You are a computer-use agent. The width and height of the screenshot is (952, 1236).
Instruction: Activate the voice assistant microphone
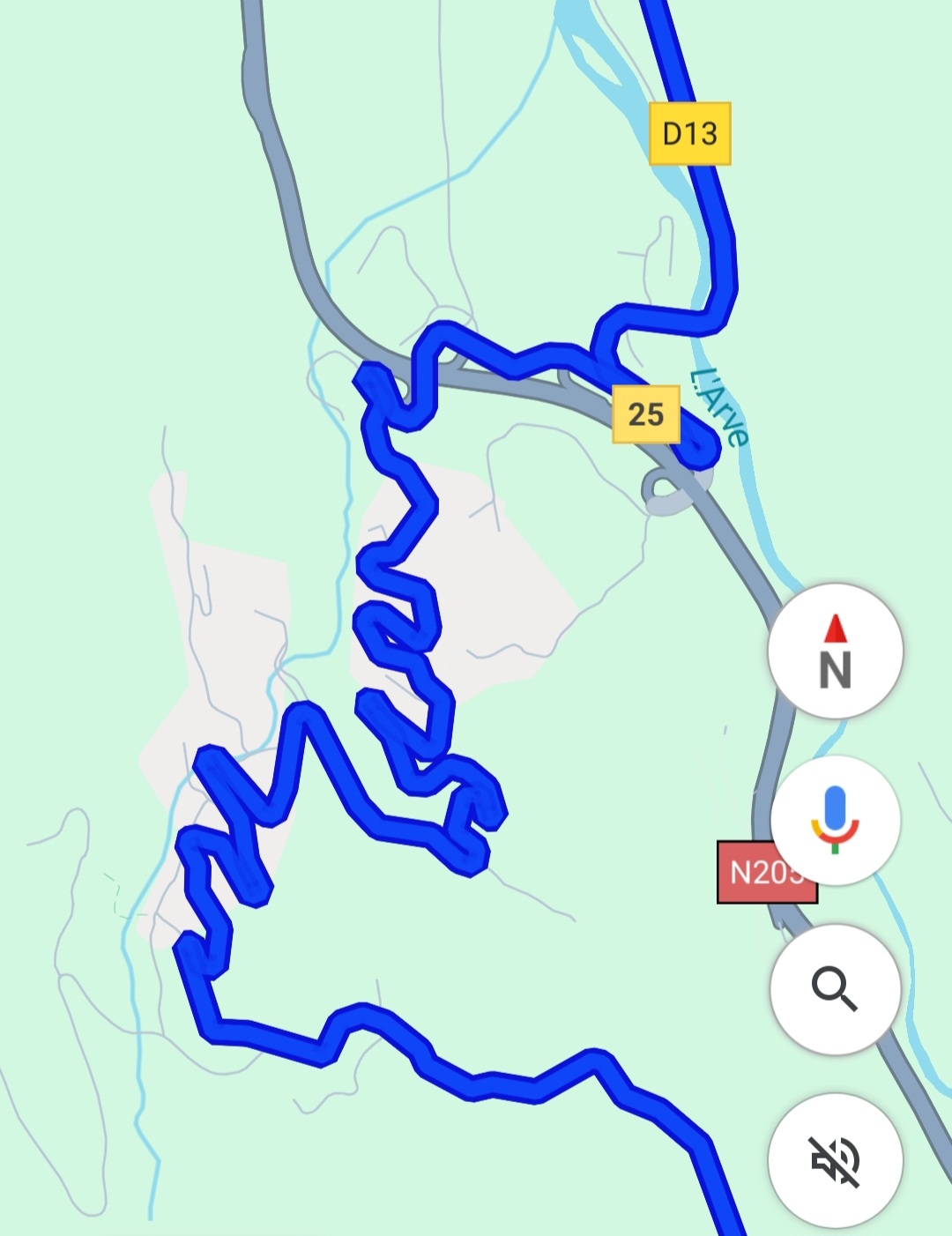coord(835,820)
